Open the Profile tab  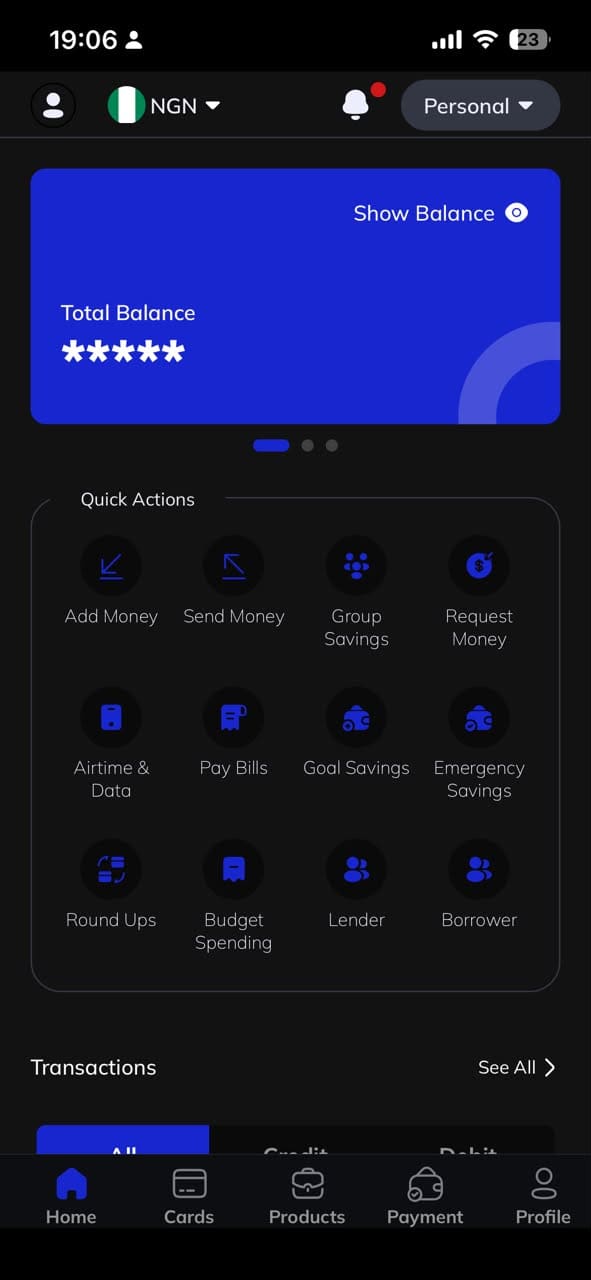click(543, 1197)
